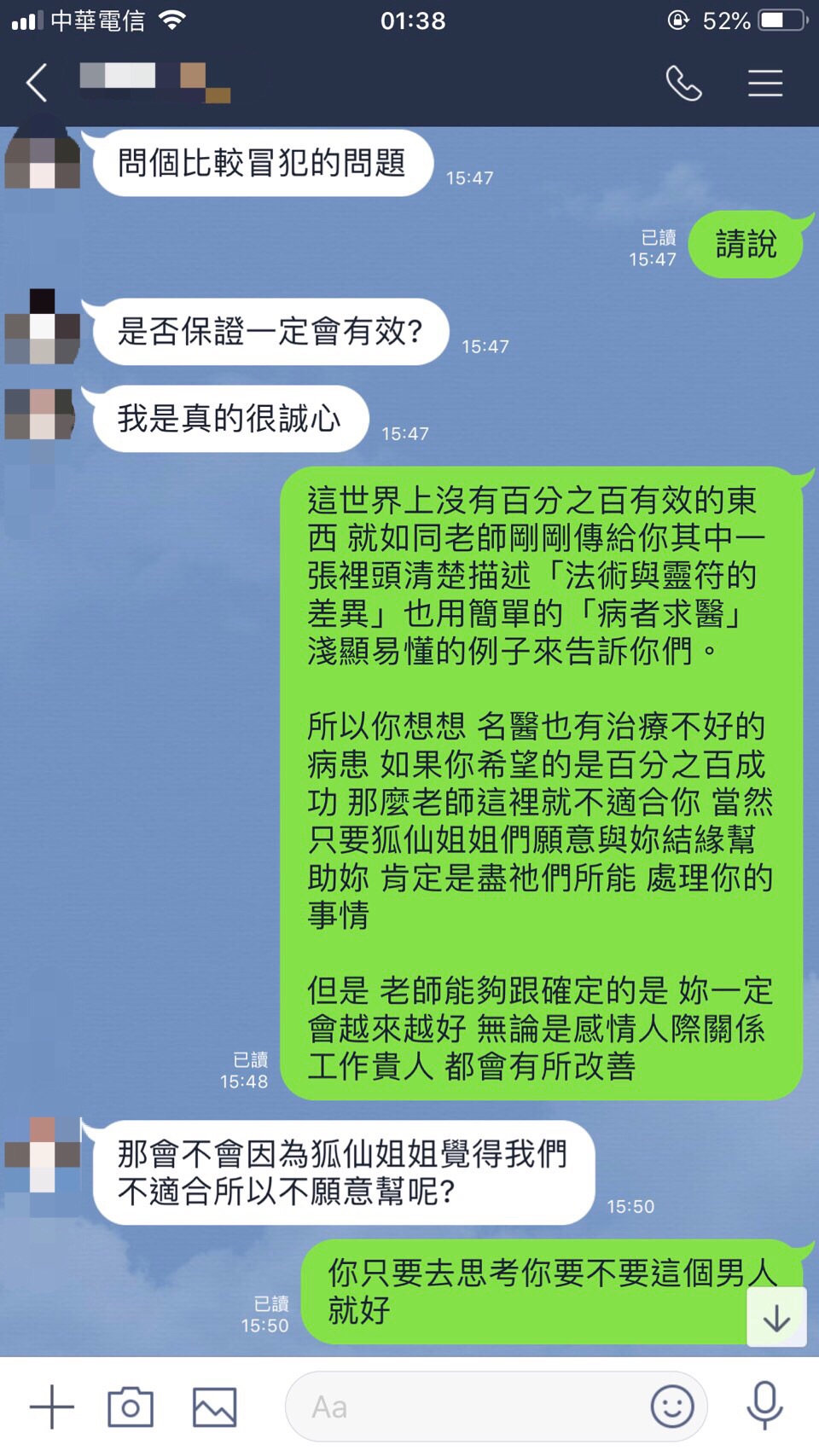Jump to the latest message with the down arrow
This screenshot has height=1456, width=819.
pos(776,1318)
